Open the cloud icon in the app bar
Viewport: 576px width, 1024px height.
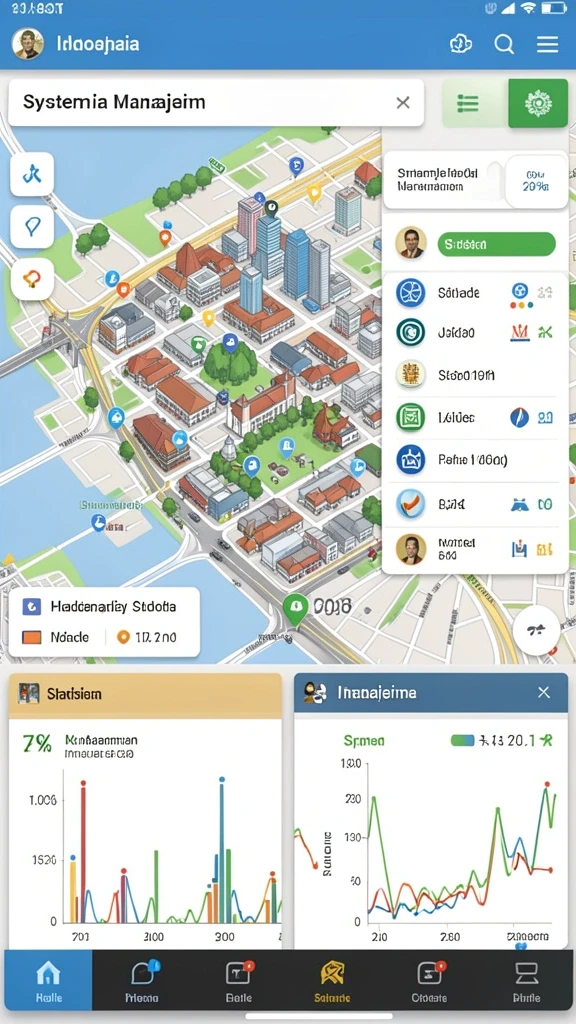[461, 44]
